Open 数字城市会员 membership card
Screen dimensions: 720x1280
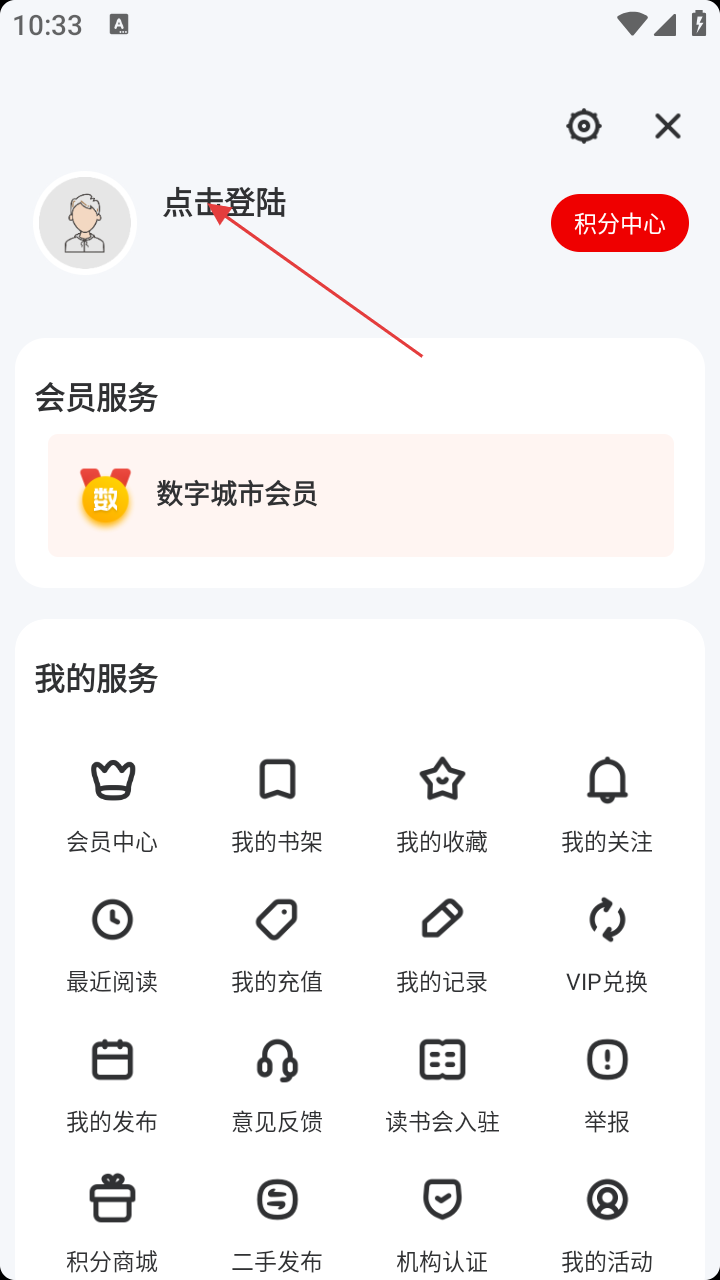click(x=360, y=495)
